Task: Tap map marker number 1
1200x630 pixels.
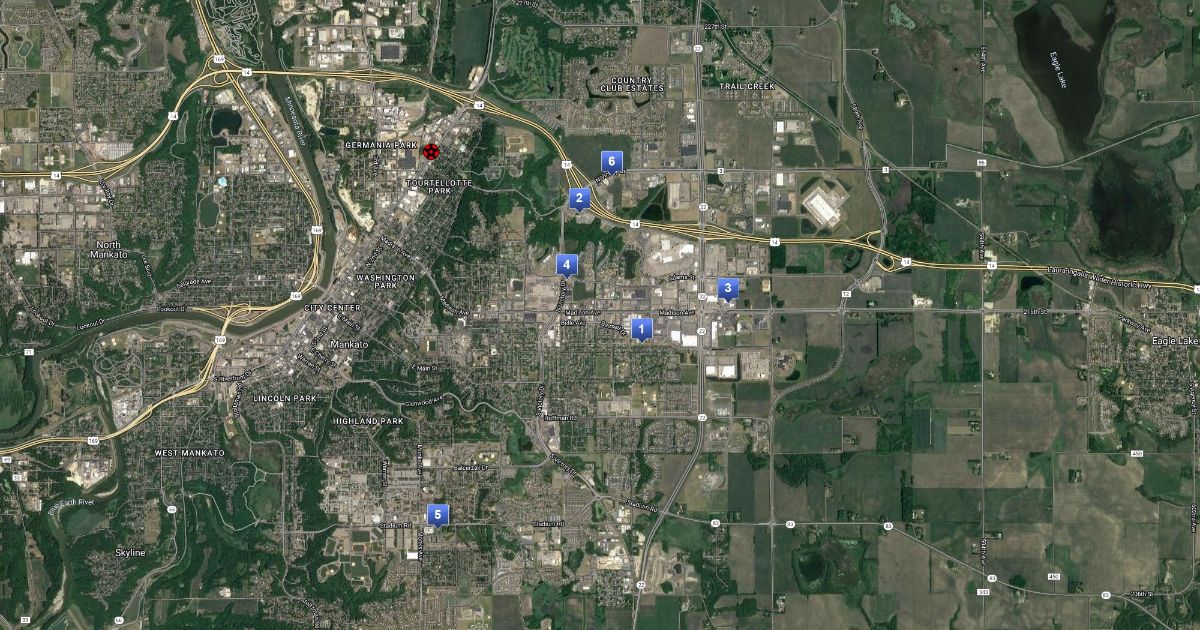Action: (642, 328)
